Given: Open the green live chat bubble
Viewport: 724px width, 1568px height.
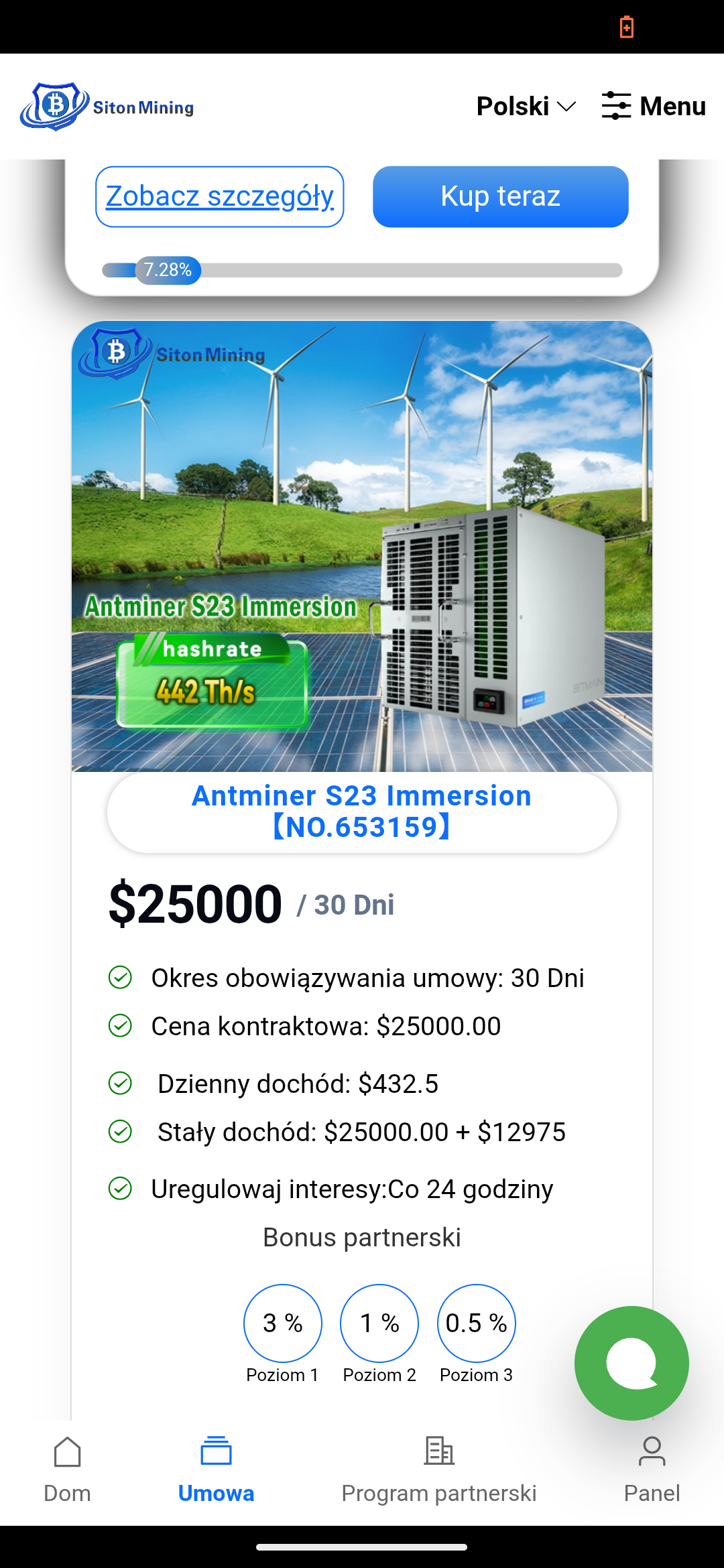Looking at the screenshot, I should pos(631,1363).
